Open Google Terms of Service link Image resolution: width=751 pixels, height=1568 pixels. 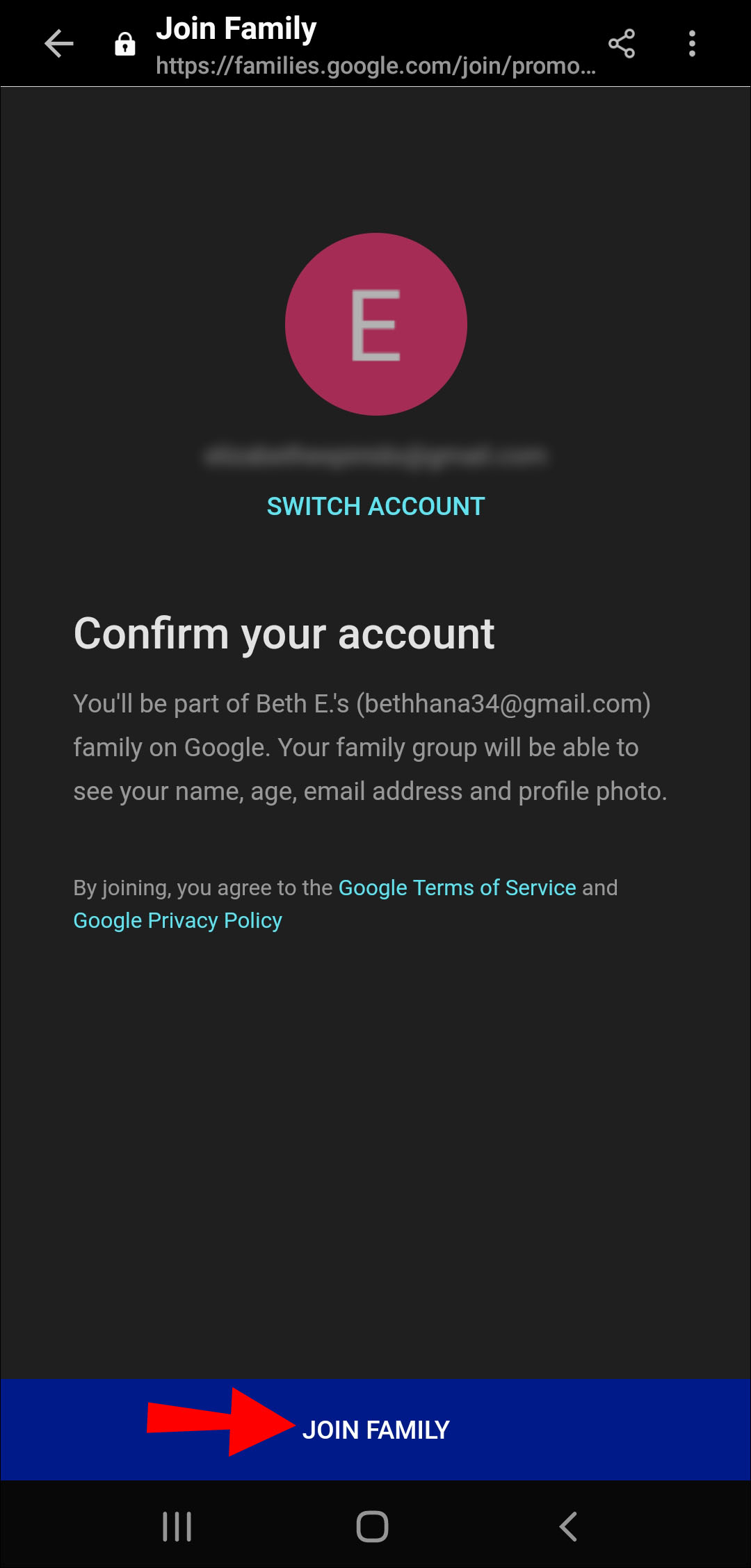(457, 888)
